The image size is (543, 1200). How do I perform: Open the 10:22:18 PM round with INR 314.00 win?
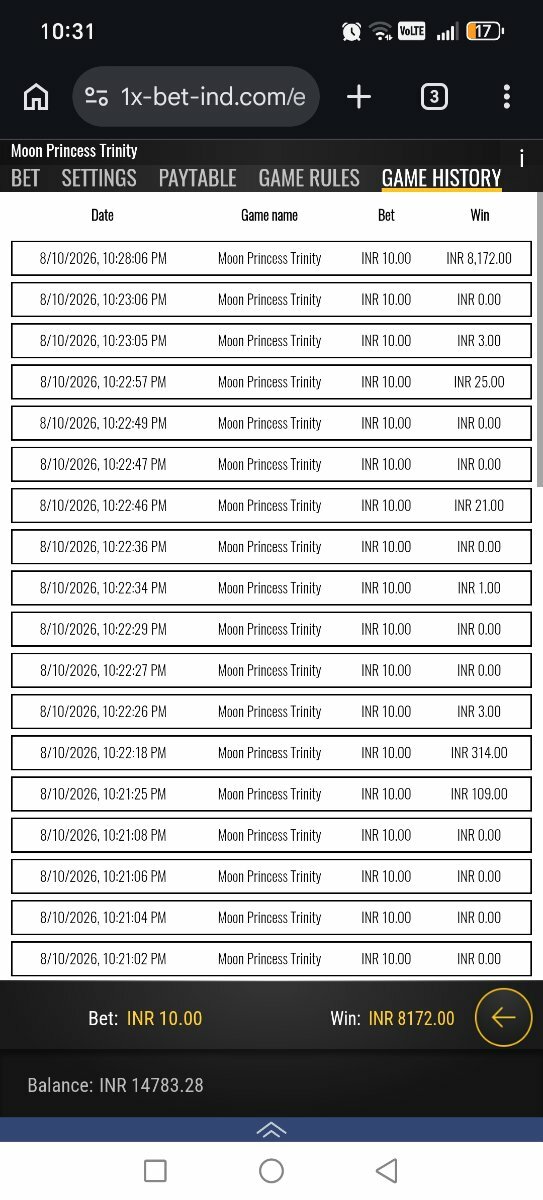(x=271, y=752)
